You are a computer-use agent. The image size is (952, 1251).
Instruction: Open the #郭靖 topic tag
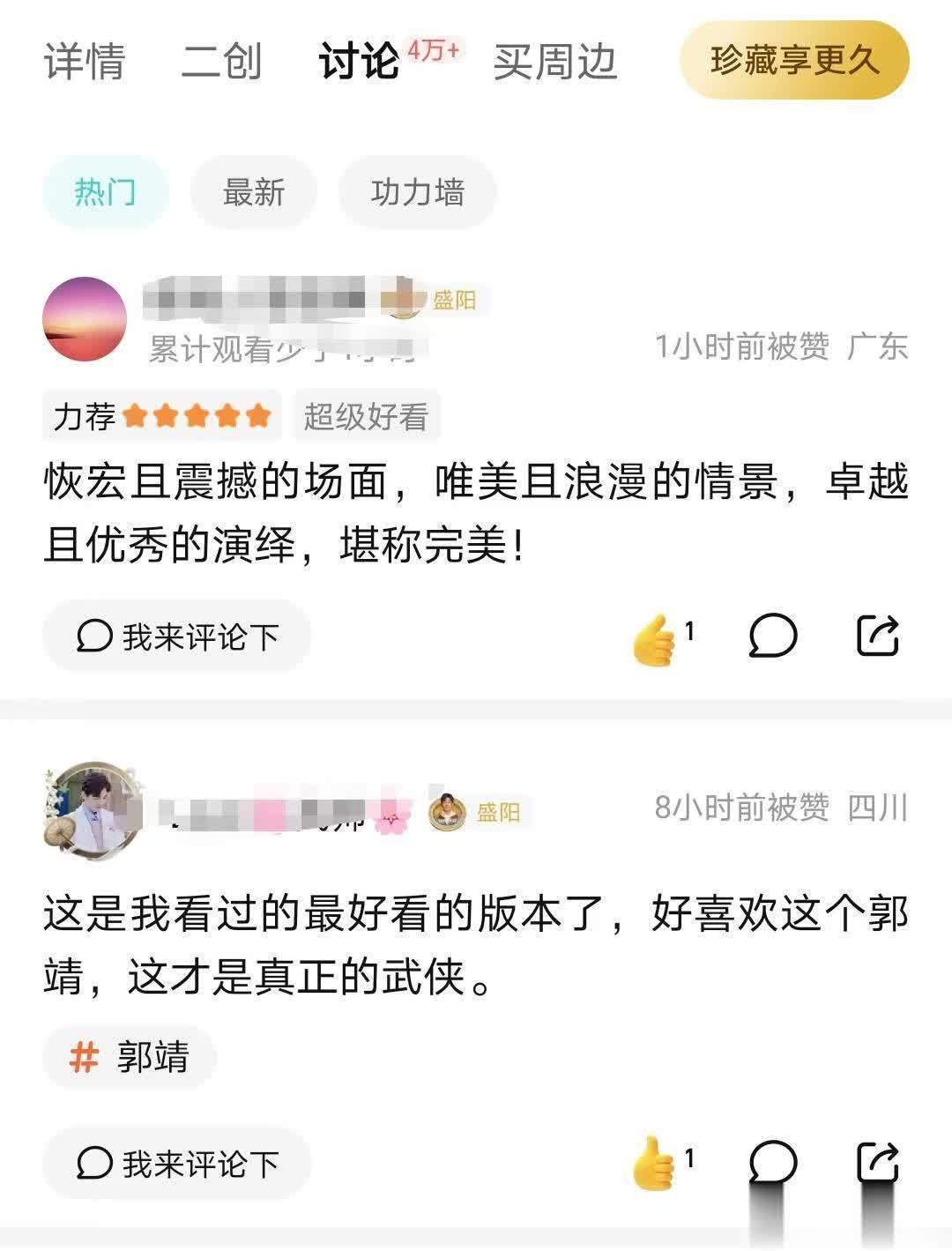tap(130, 1056)
